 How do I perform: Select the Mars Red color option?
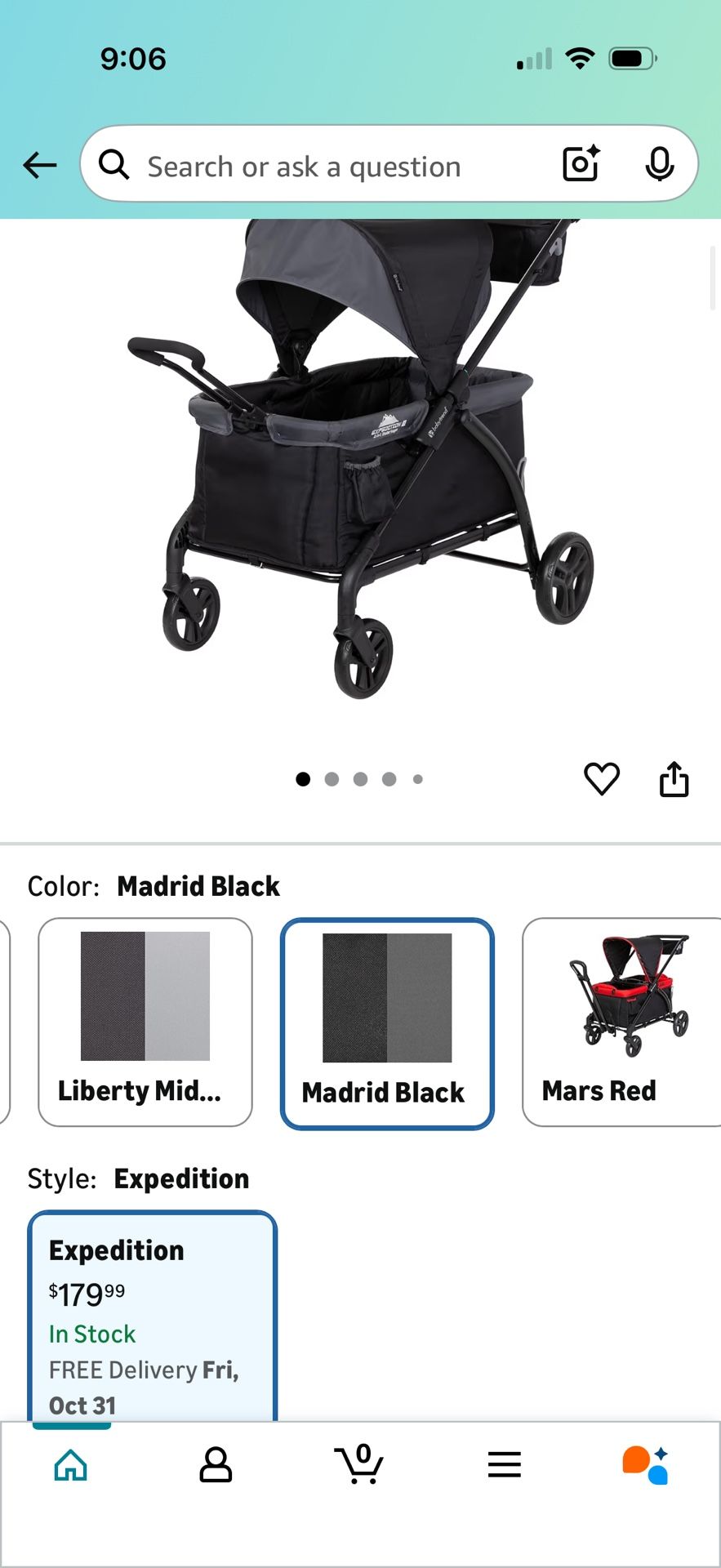[x=621, y=1021]
